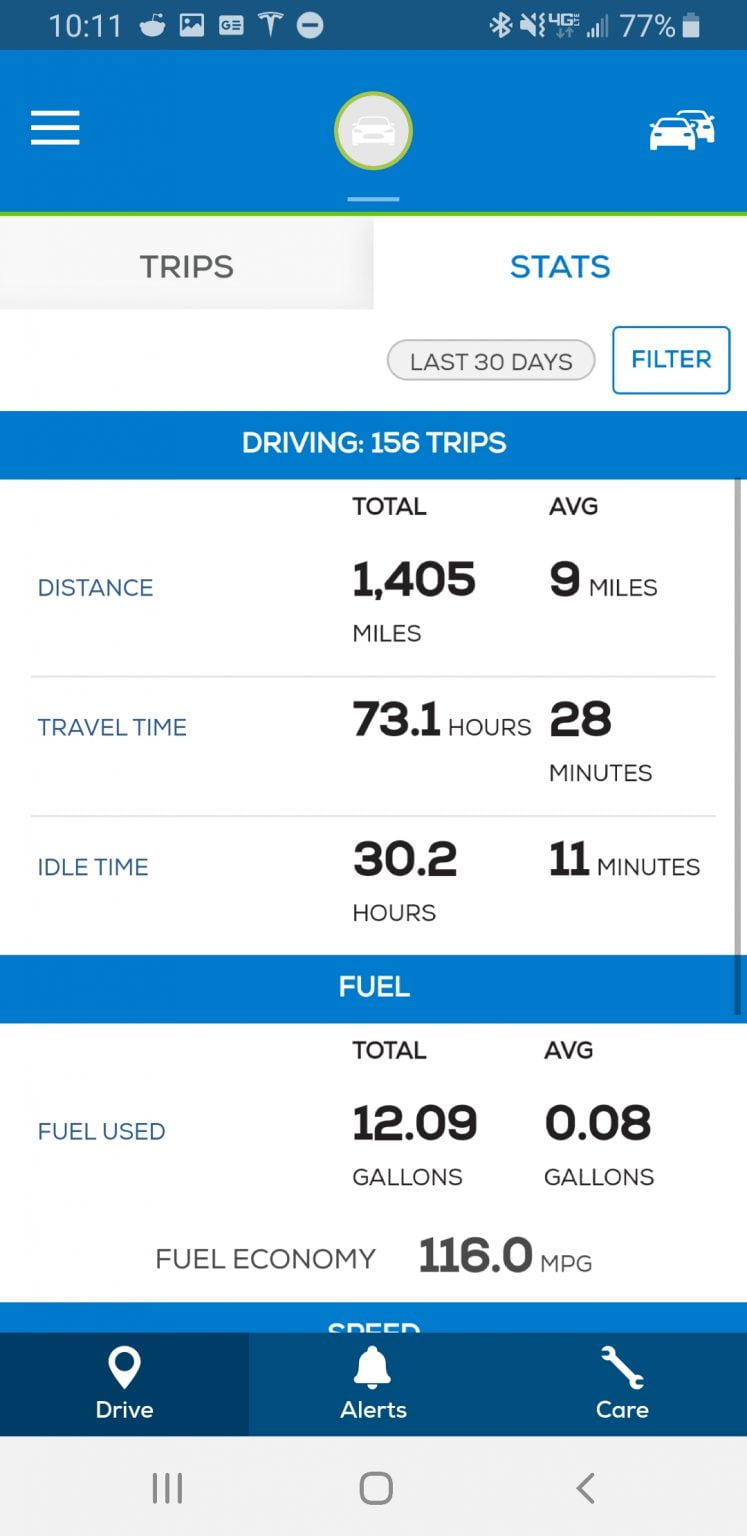Select the STATS tab
This screenshot has height=1536, width=747.
[560, 266]
